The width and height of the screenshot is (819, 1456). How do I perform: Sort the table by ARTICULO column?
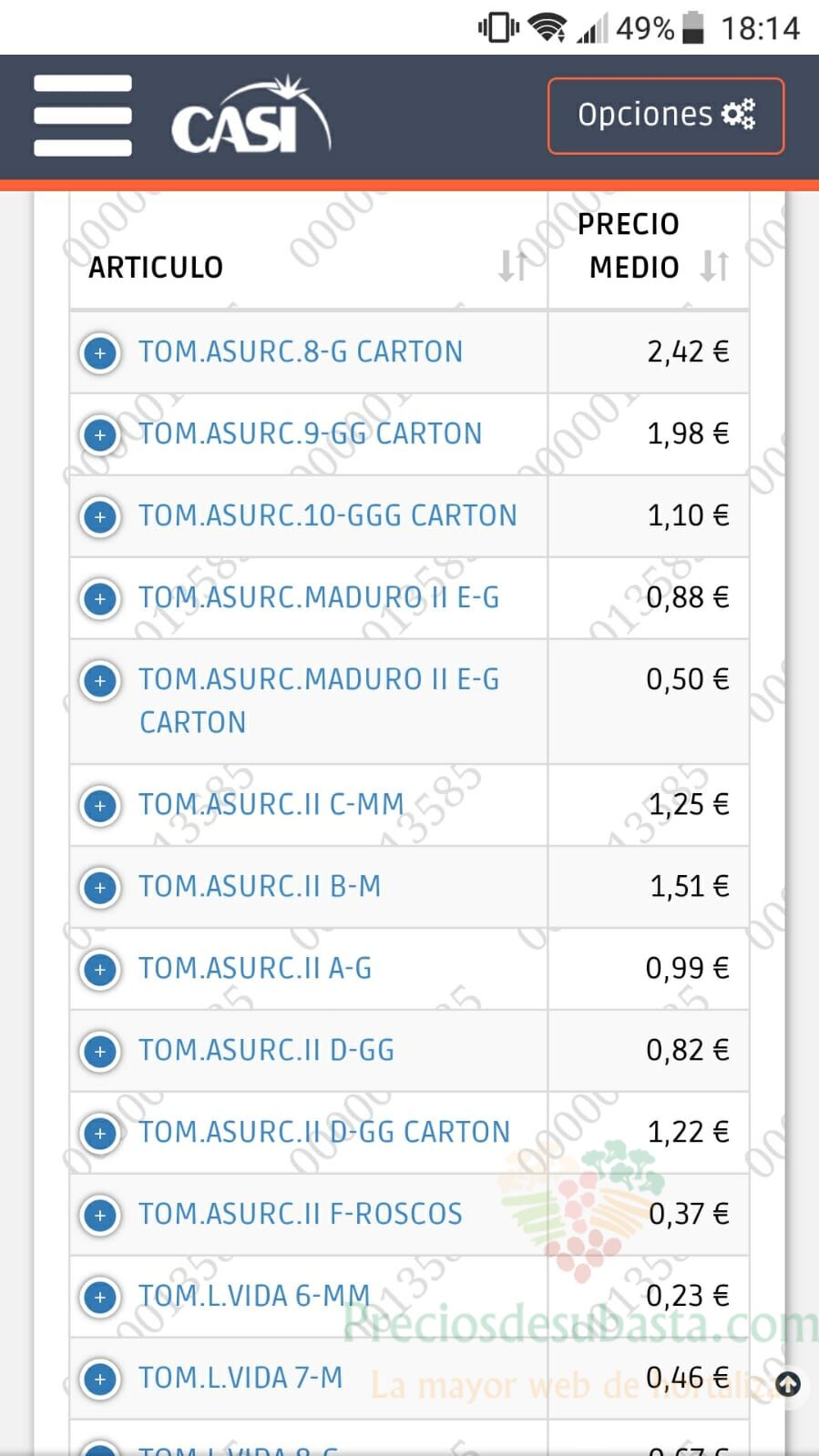pos(512,266)
